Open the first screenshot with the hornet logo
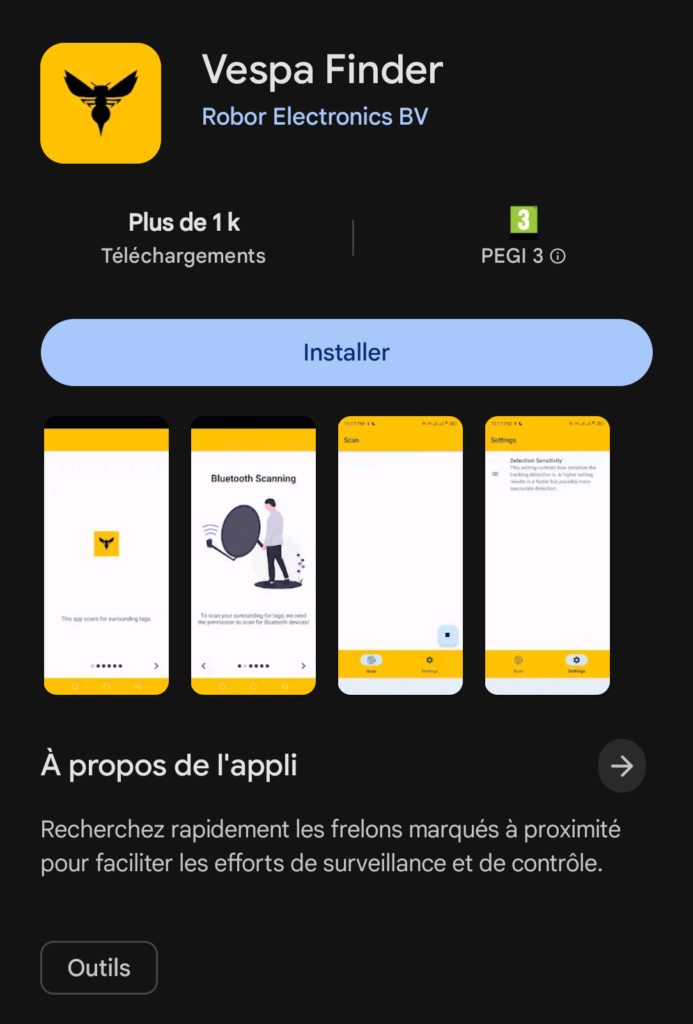This screenshot has width=693, height=1024. click(106, 555)
